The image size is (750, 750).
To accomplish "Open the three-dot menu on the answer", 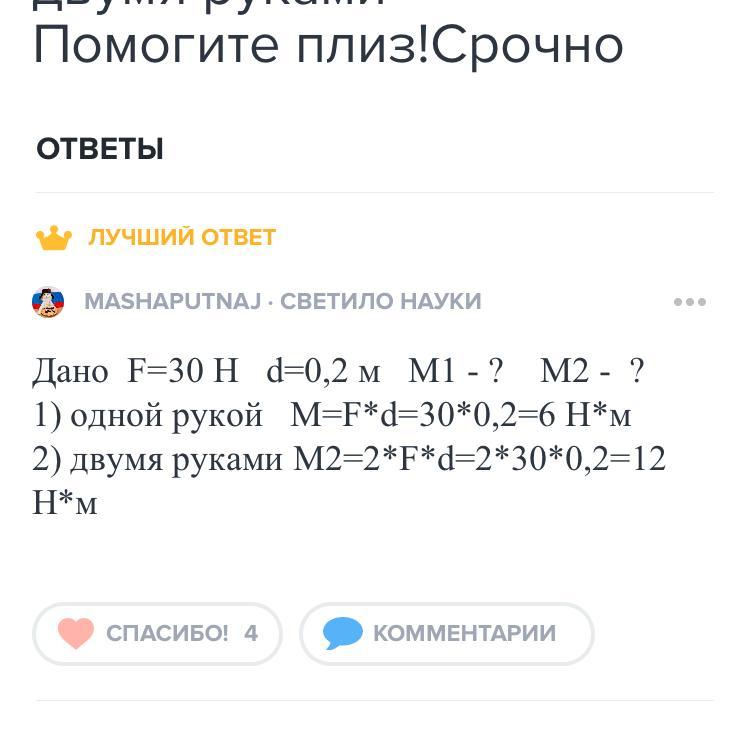I will (x=690, y=302).
